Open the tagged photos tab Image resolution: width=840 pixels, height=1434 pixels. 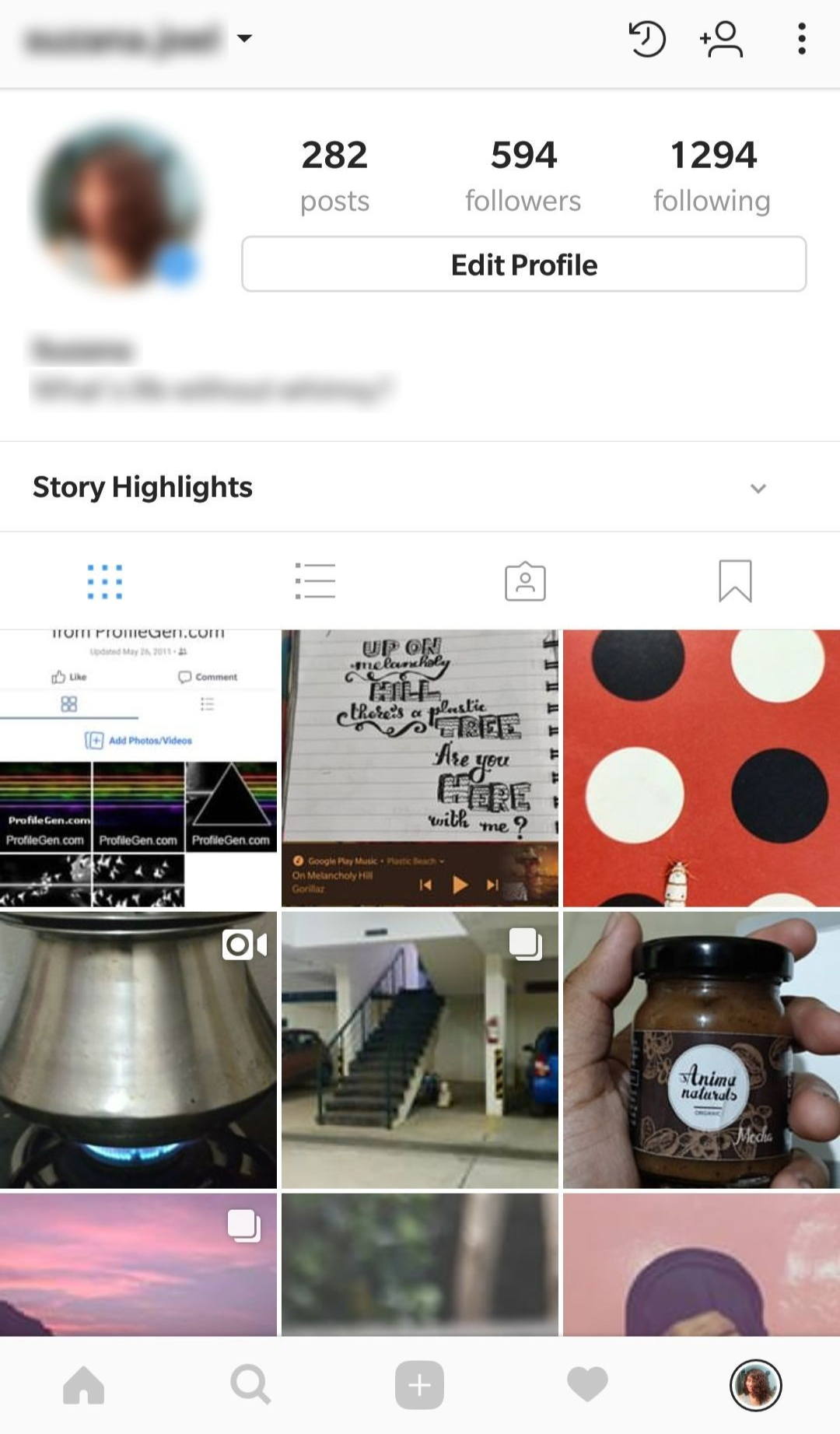coord(525,581)
